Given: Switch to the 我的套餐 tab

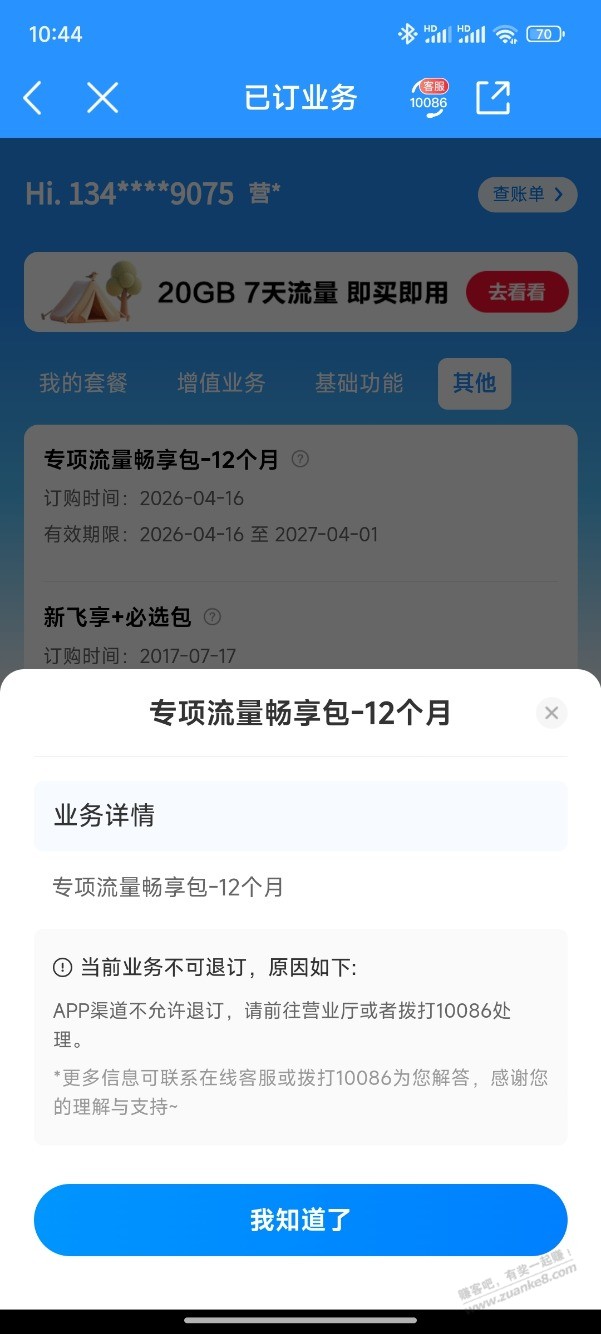Looking at the screenshot, I should click(84, 383).
